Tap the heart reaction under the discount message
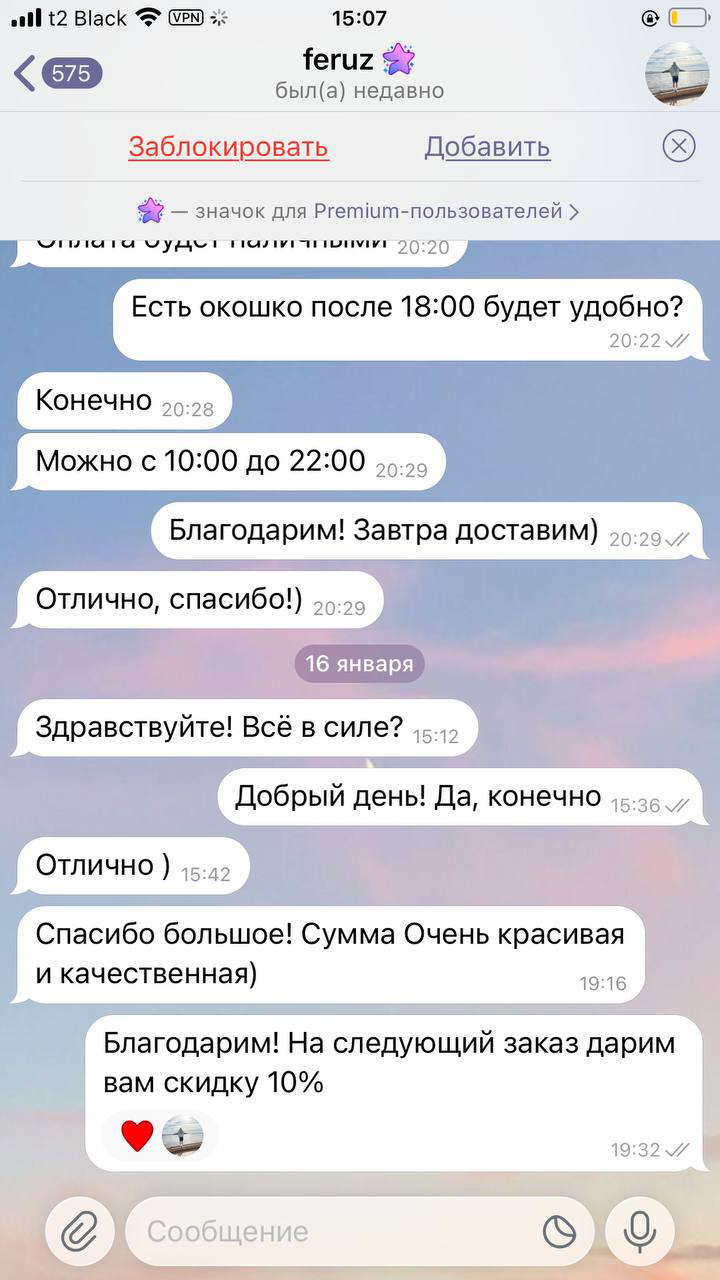 click(138, 1135)
